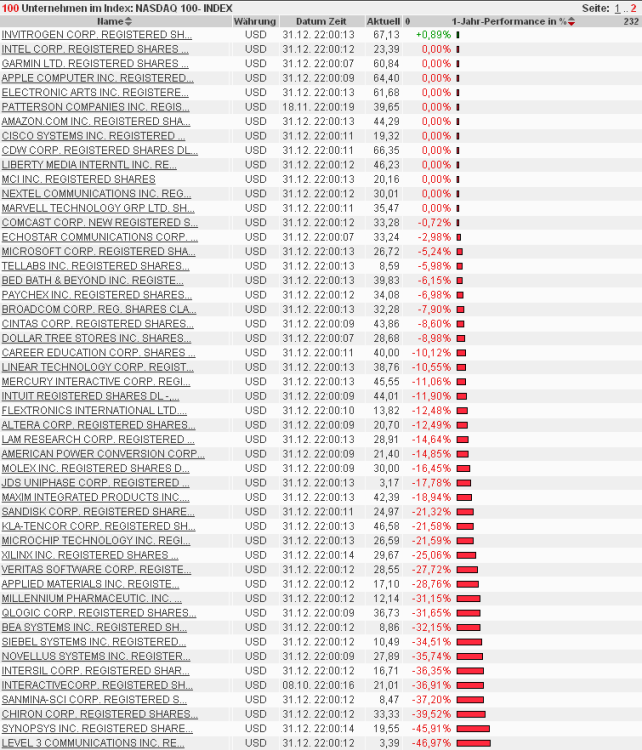Sort by 1-Jahr-Performance in %

(x=571, y=21)
